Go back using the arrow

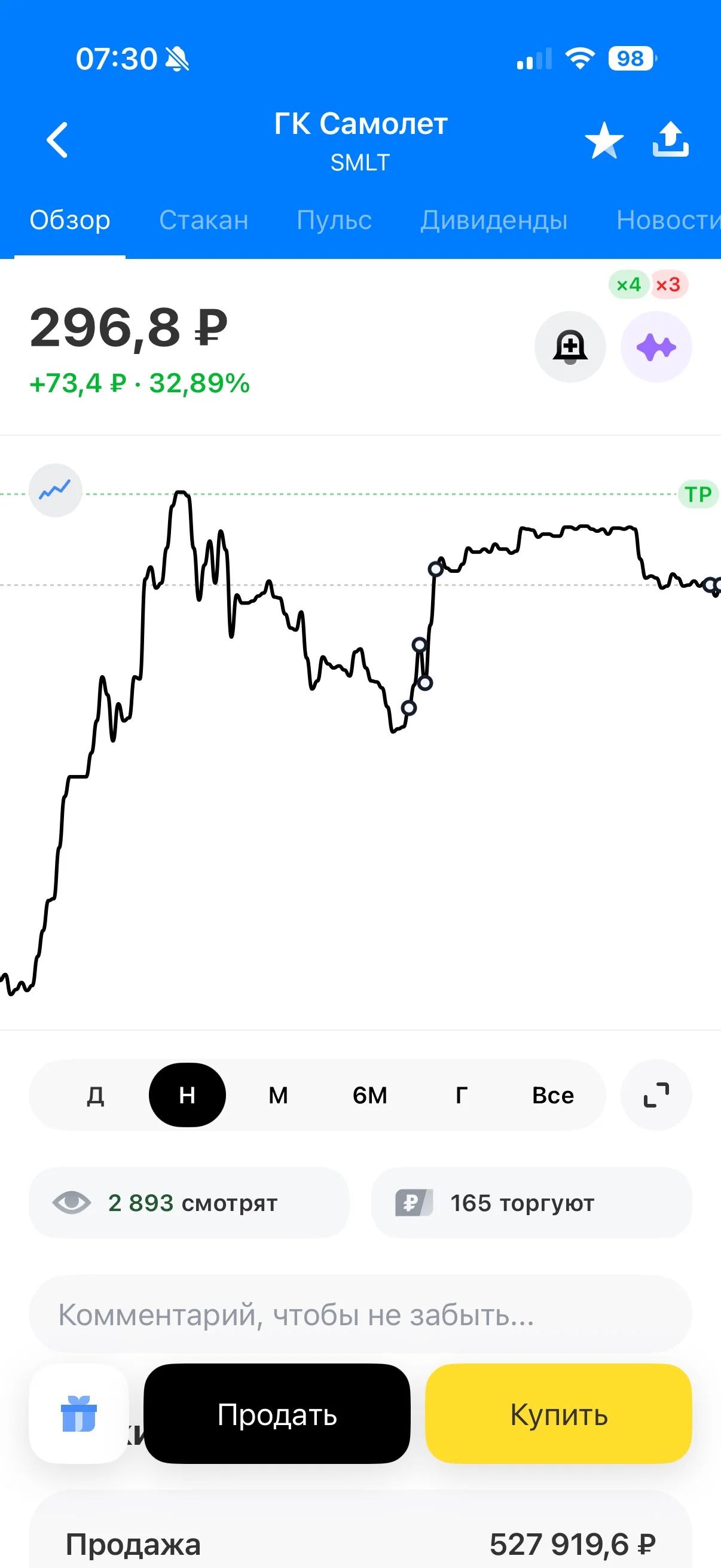57,140
